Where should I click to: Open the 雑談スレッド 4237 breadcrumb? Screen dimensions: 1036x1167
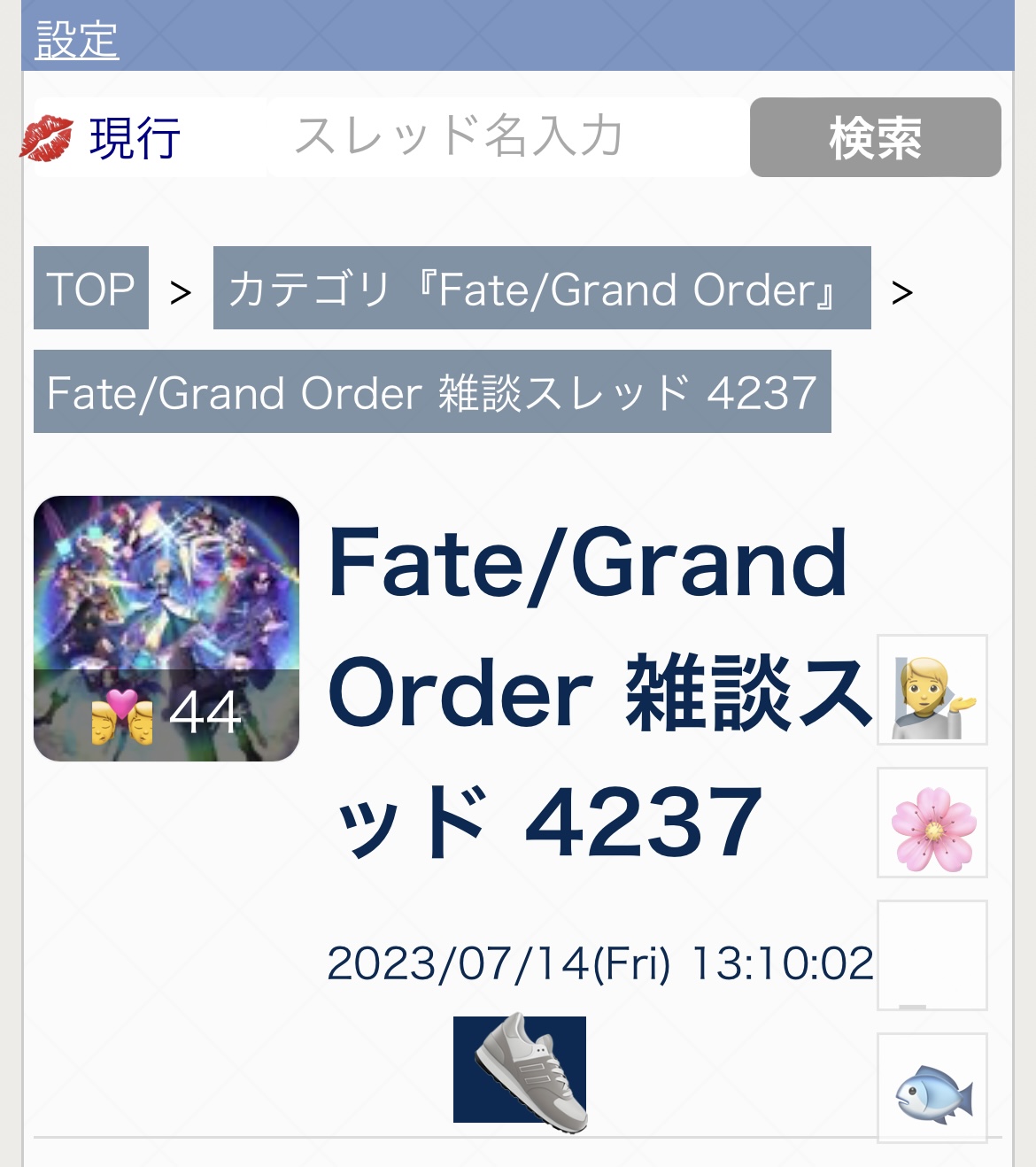tap(432, 392)
